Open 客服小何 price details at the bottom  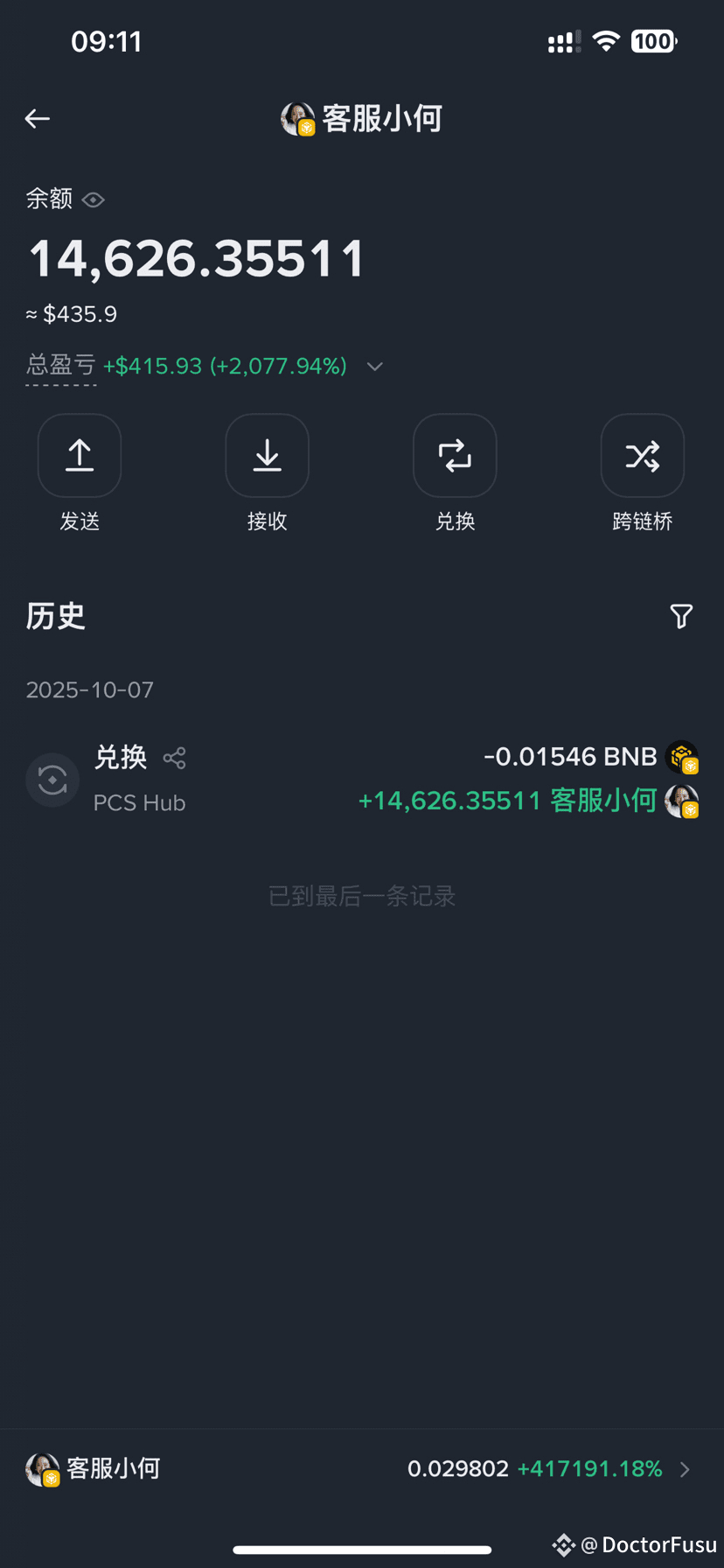pos(362,1469)
